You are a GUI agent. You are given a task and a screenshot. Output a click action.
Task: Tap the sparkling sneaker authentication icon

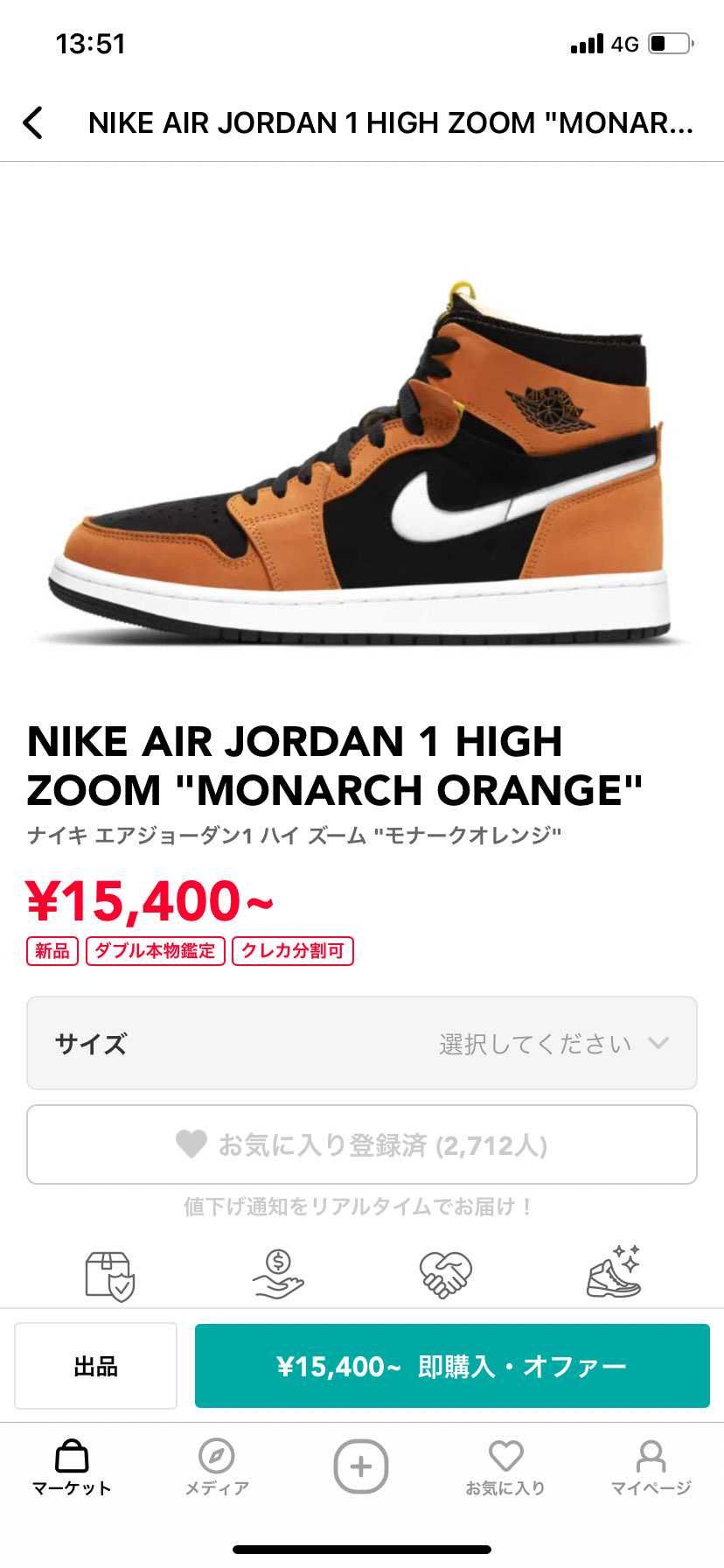coord(615,1274)
